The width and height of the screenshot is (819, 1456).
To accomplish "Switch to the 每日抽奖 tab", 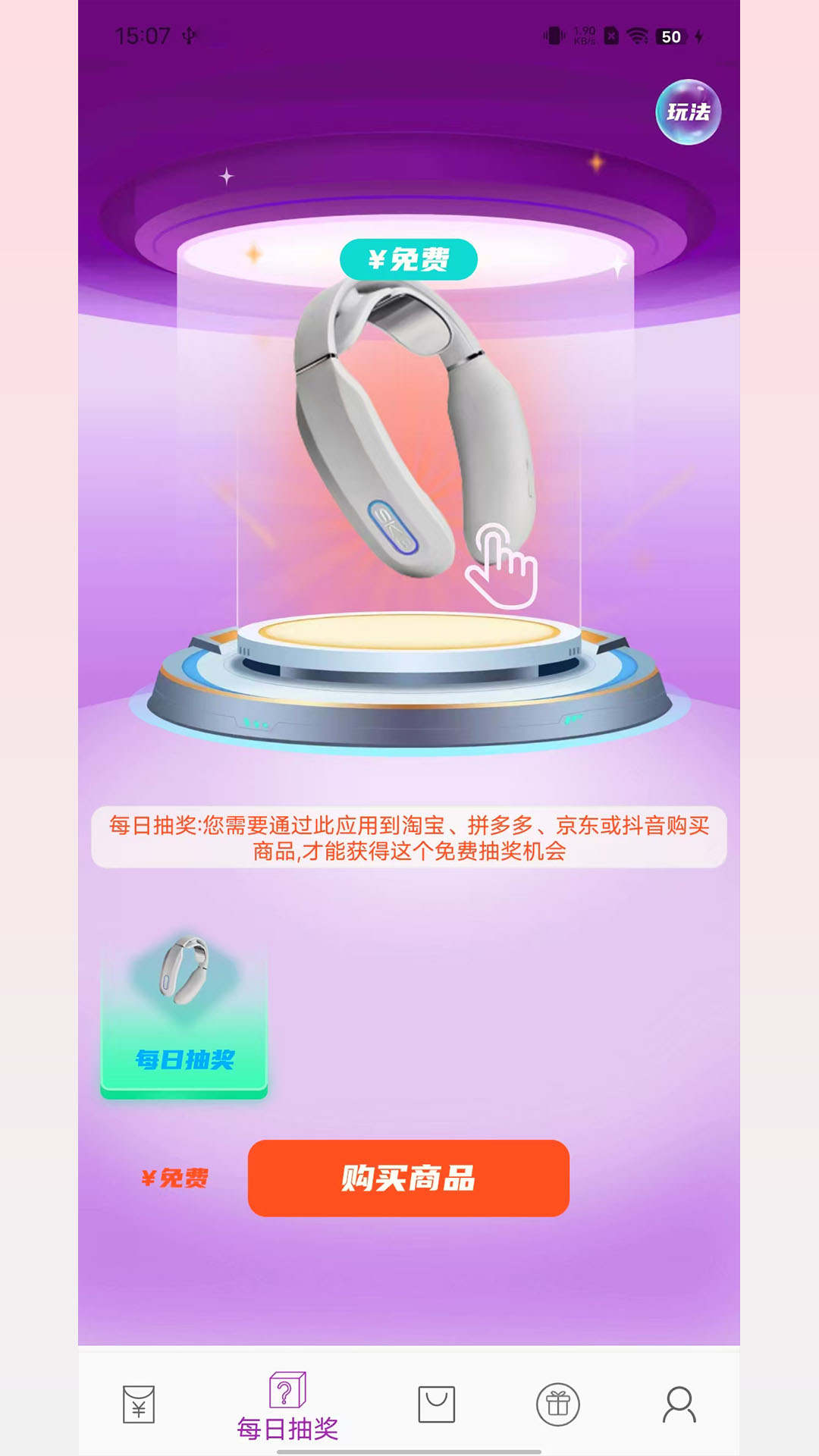I will click(x=287, y=1407).
